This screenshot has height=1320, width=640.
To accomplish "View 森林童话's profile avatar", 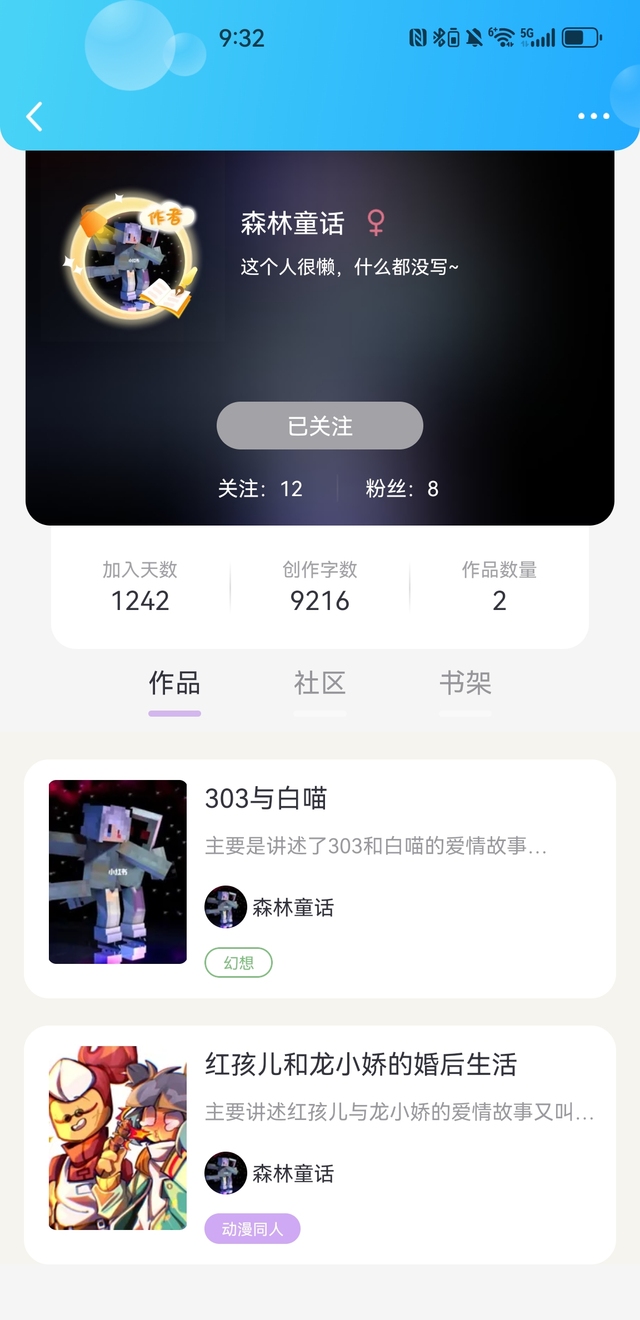I will (131, 255).
